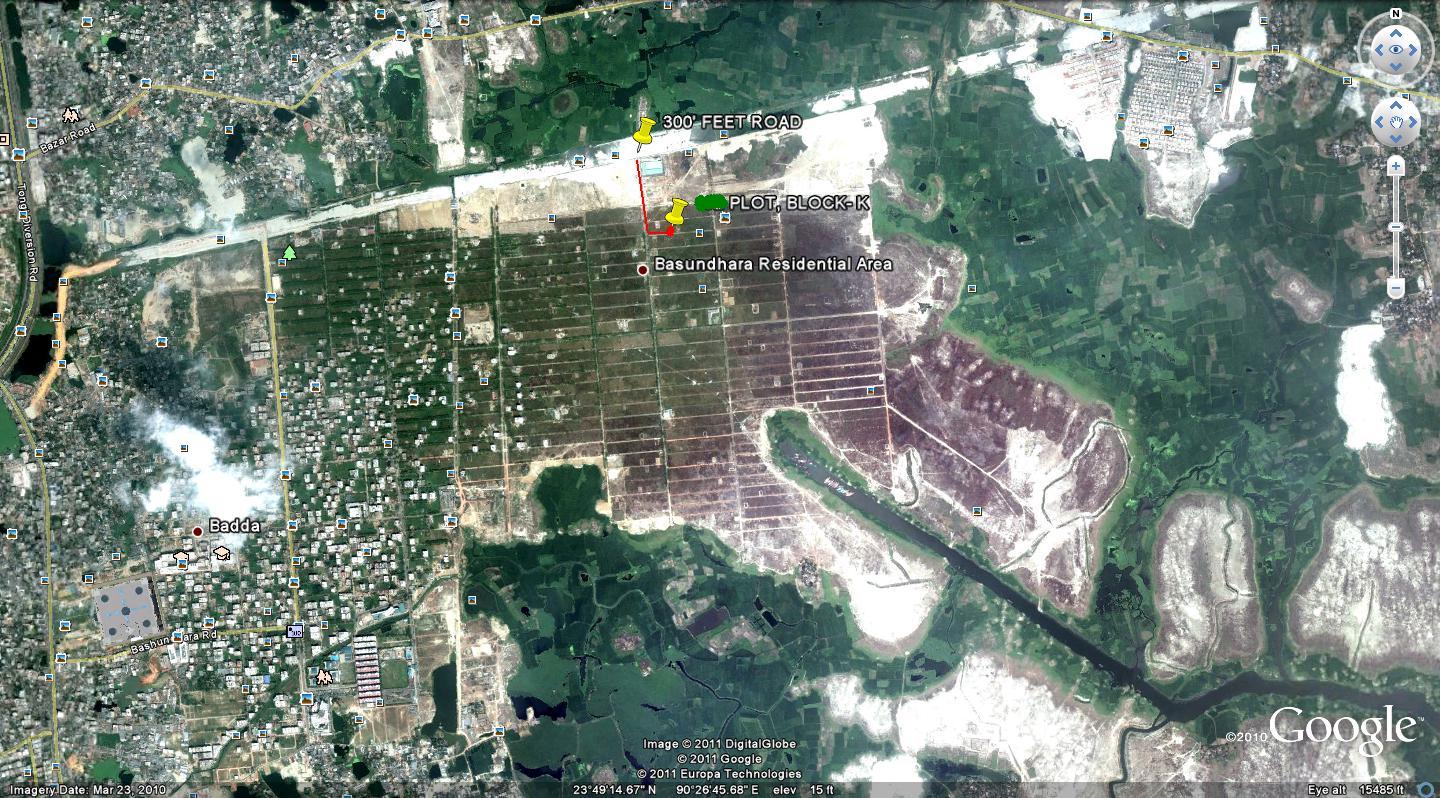Move the map down with hand joystick
Image resolution: width=1440 pixels, height=798 pixels.
[1396, 139]
